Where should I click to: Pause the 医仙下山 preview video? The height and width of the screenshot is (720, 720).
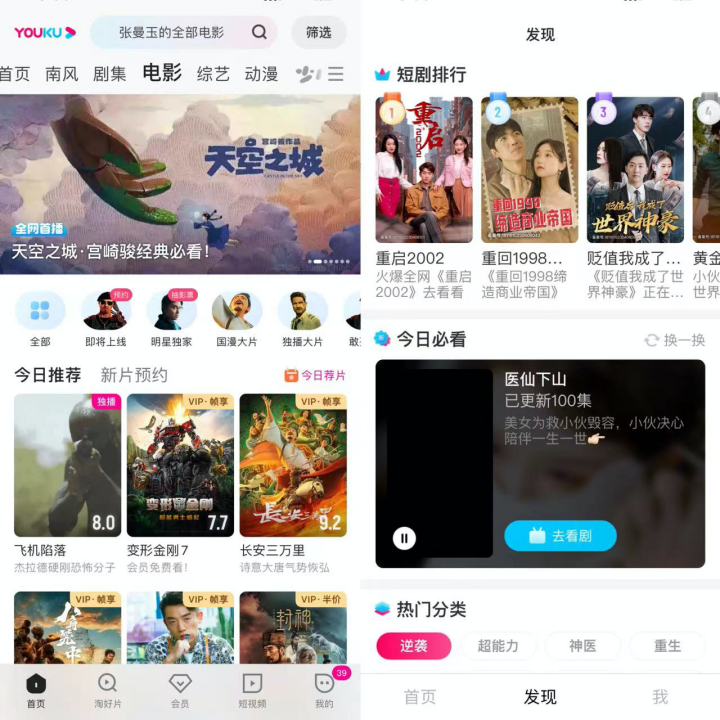(404, 538)
